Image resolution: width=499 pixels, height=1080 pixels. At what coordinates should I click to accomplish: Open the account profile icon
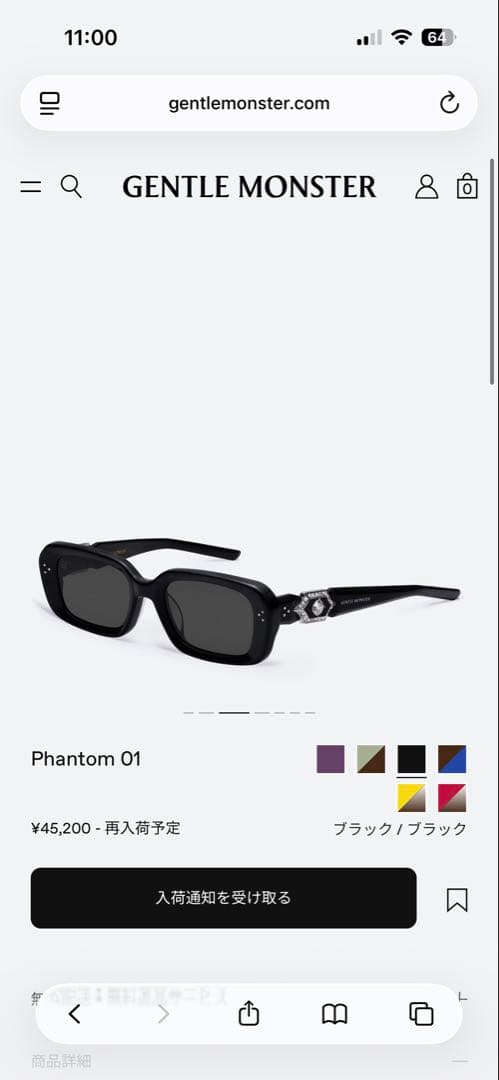coord(427,186)
